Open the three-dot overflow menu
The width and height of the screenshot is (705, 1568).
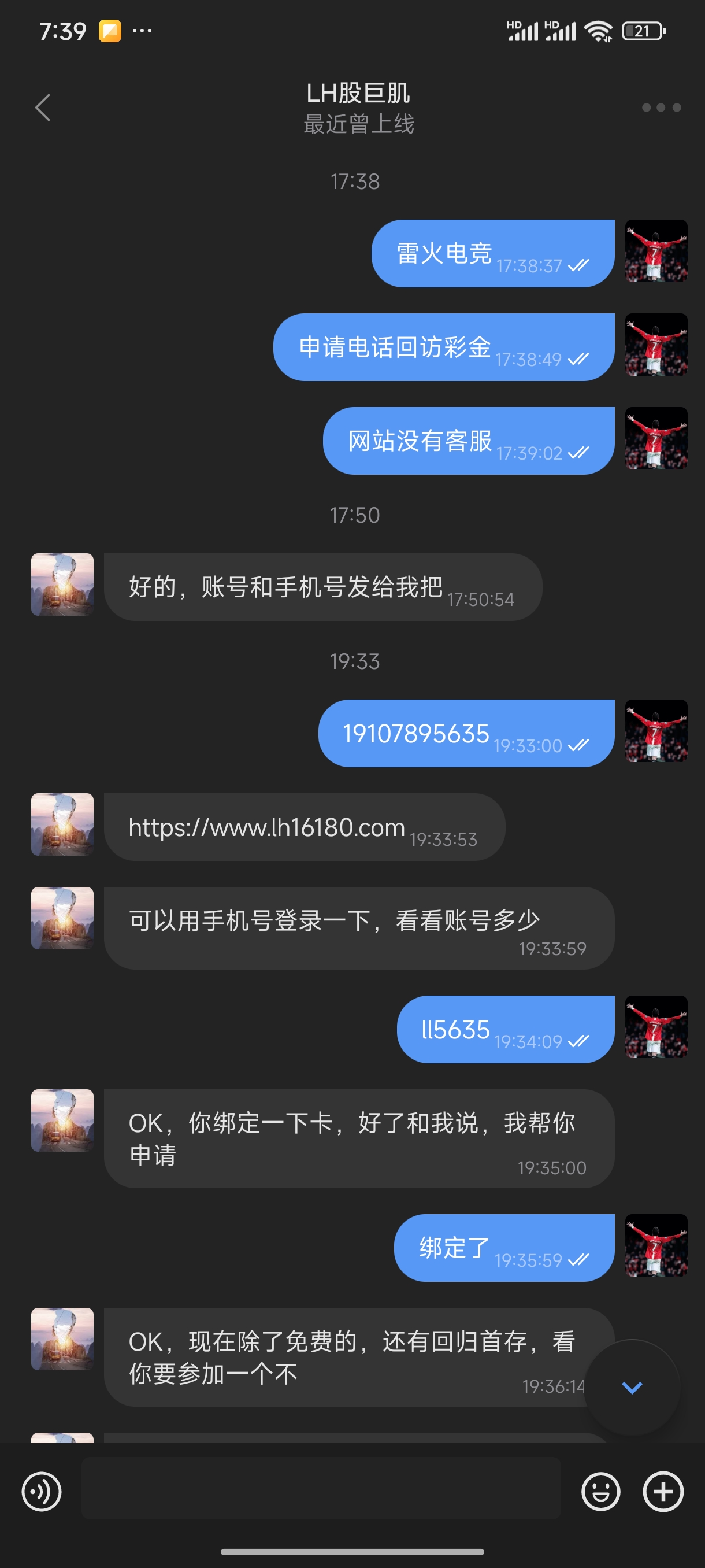[661, 108]
